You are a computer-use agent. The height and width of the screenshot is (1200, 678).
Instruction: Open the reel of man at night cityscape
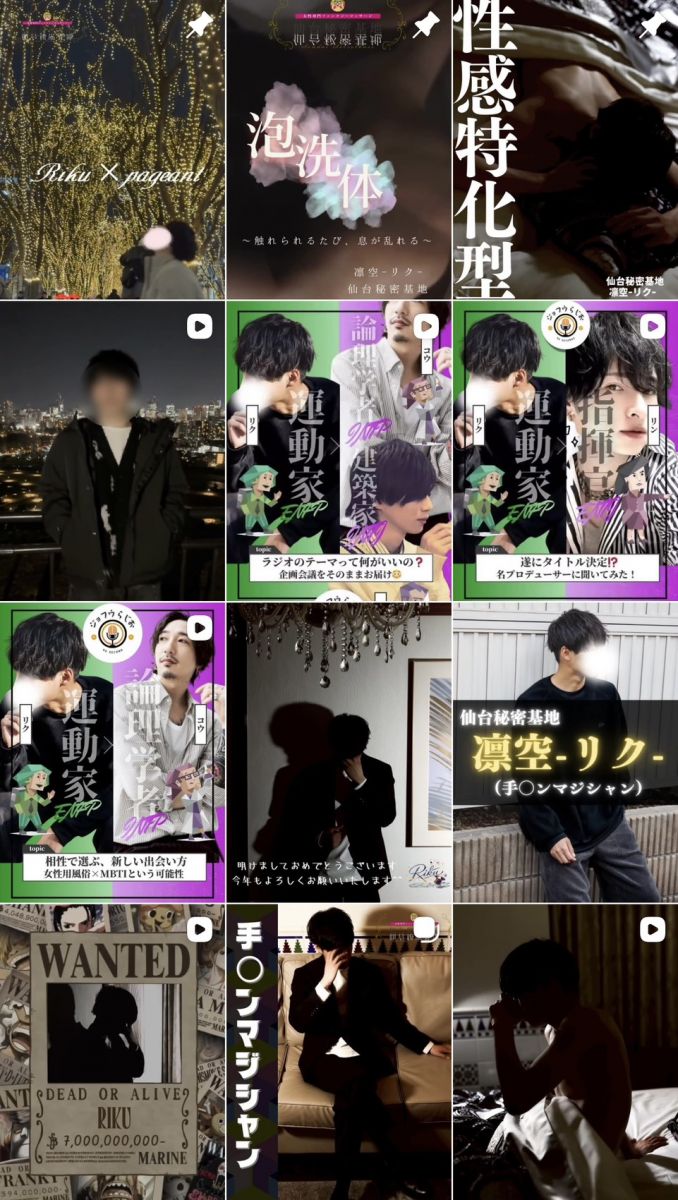(x=112, y=450)
